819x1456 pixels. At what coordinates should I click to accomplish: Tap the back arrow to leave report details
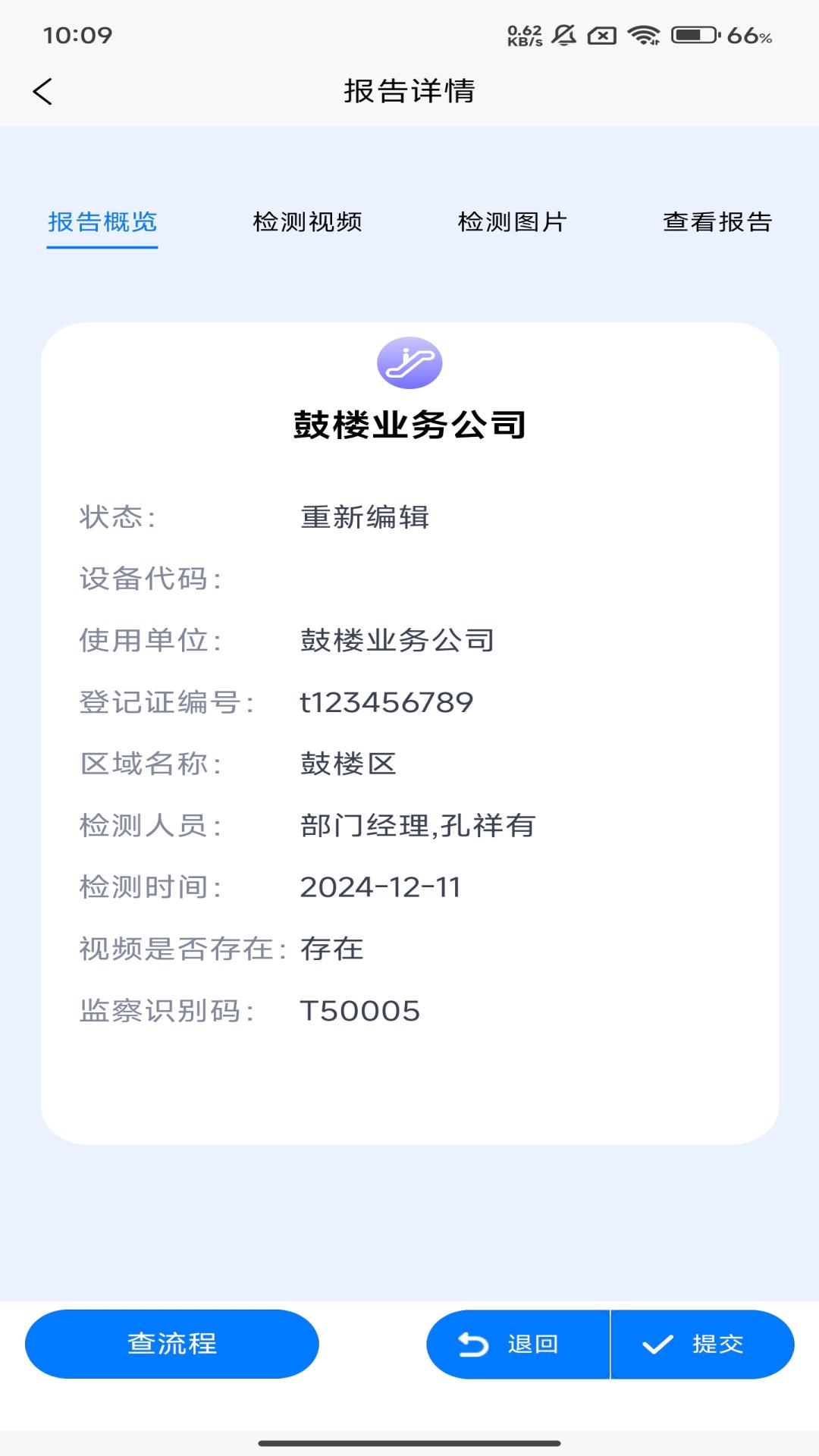(43, 91)
